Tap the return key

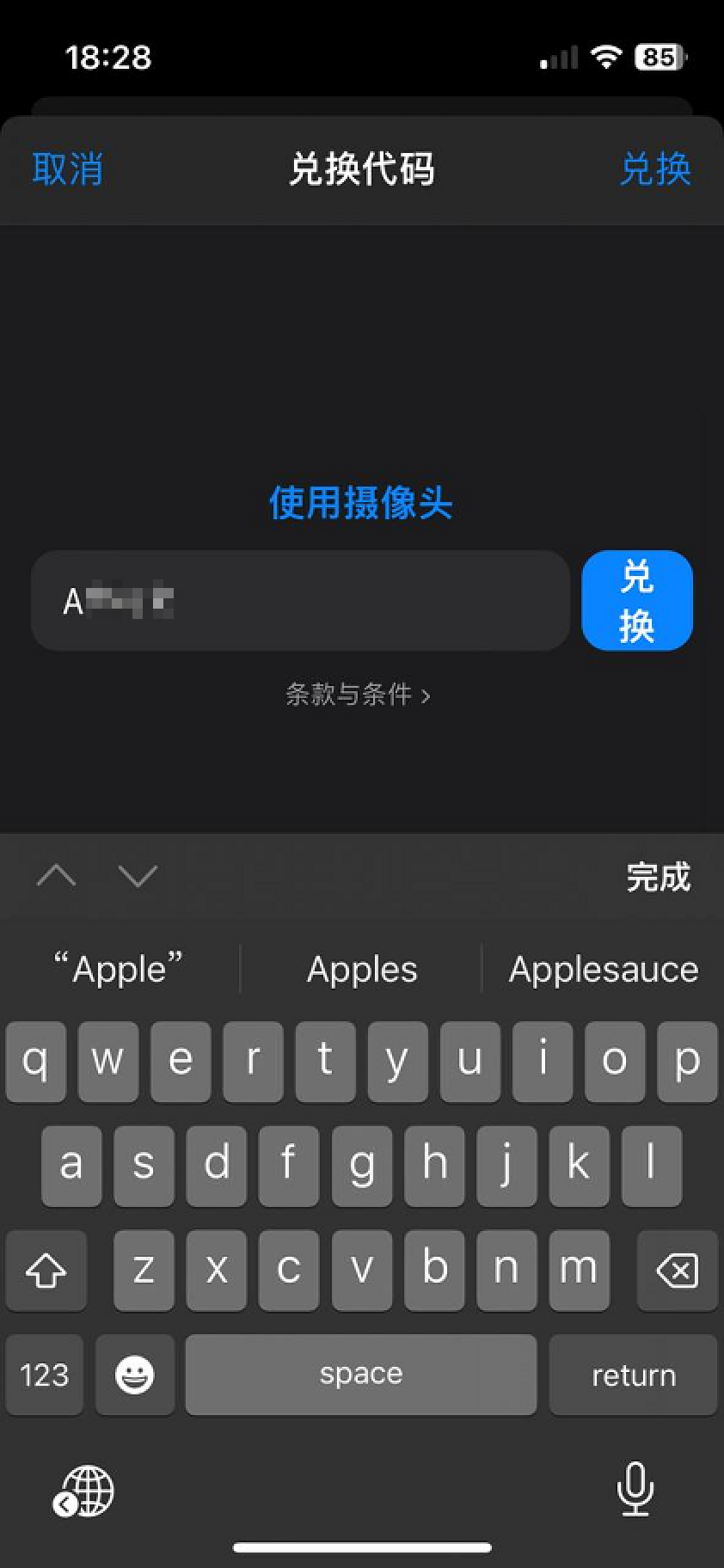click(633, 1375)
